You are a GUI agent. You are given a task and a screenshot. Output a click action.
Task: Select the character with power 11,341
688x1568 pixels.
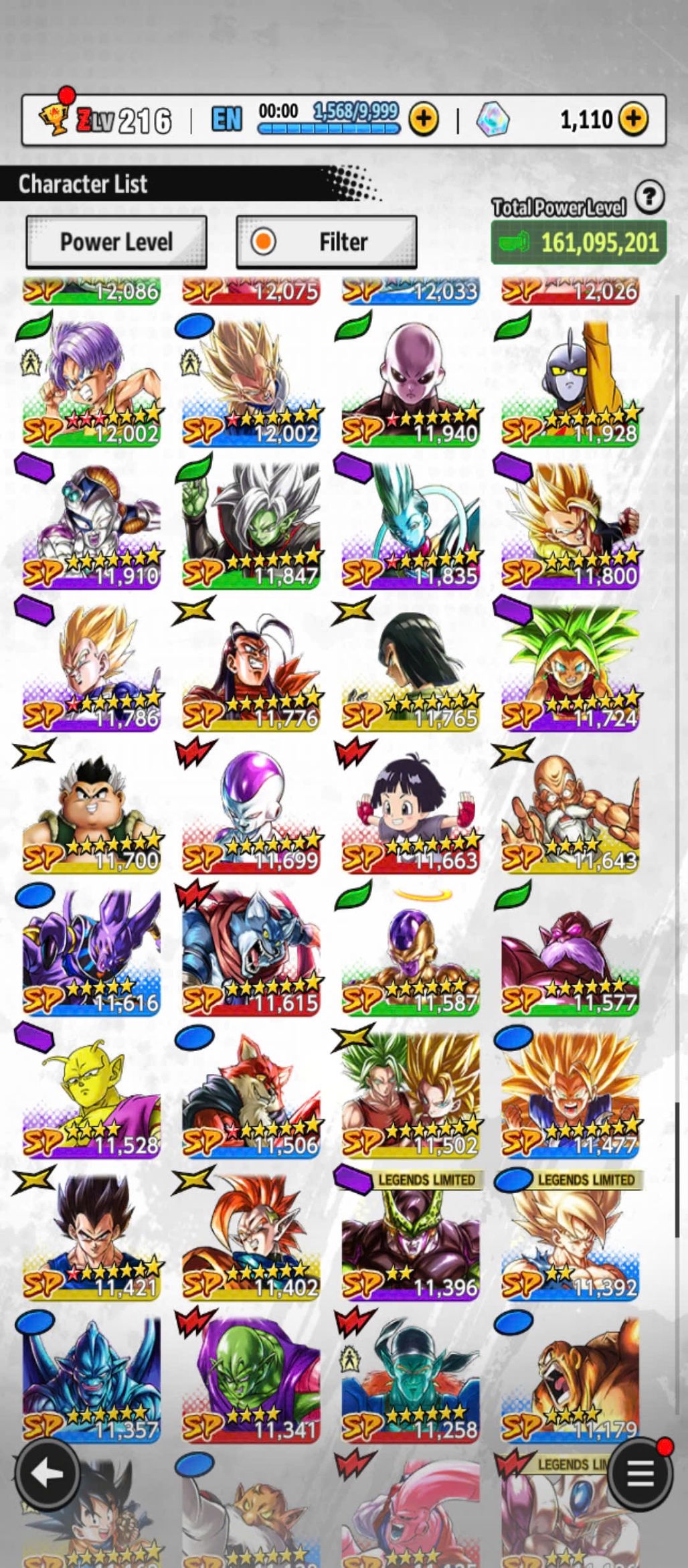[250, 1379]
